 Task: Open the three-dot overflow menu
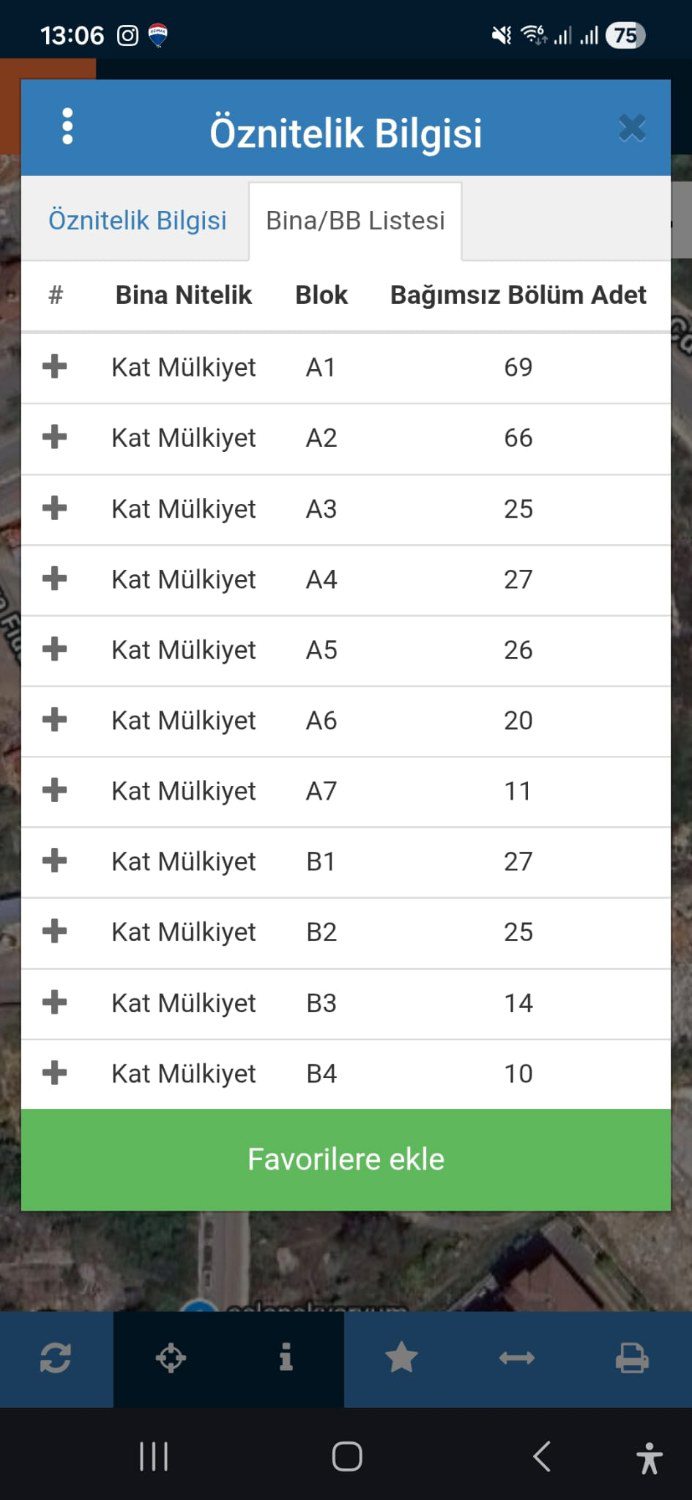67,127
